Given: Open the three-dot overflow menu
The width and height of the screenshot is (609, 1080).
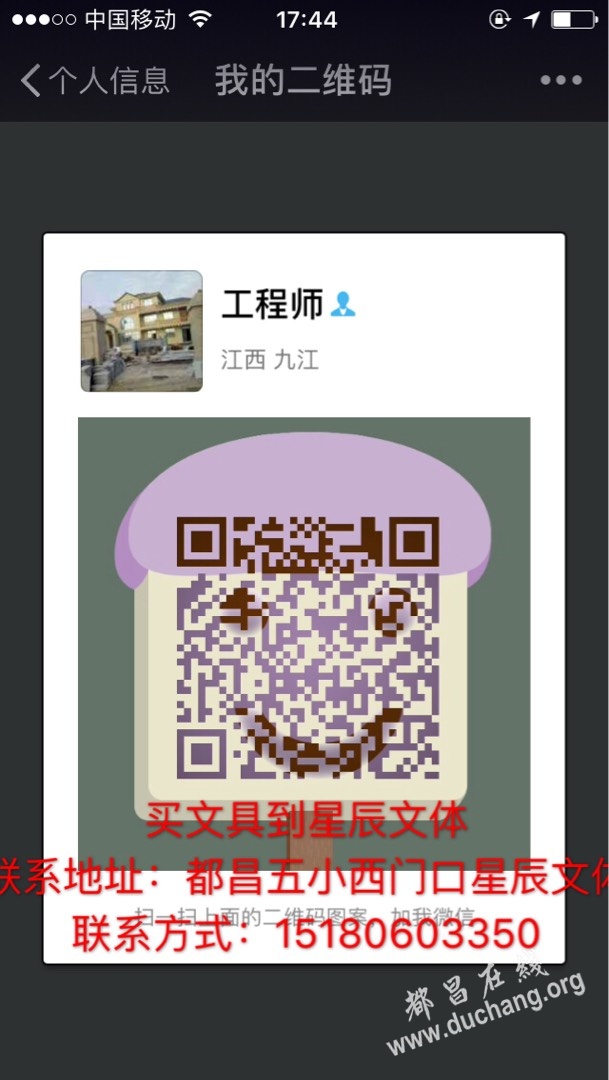Looking at the screenshot, I should click(x=560, y=81).
